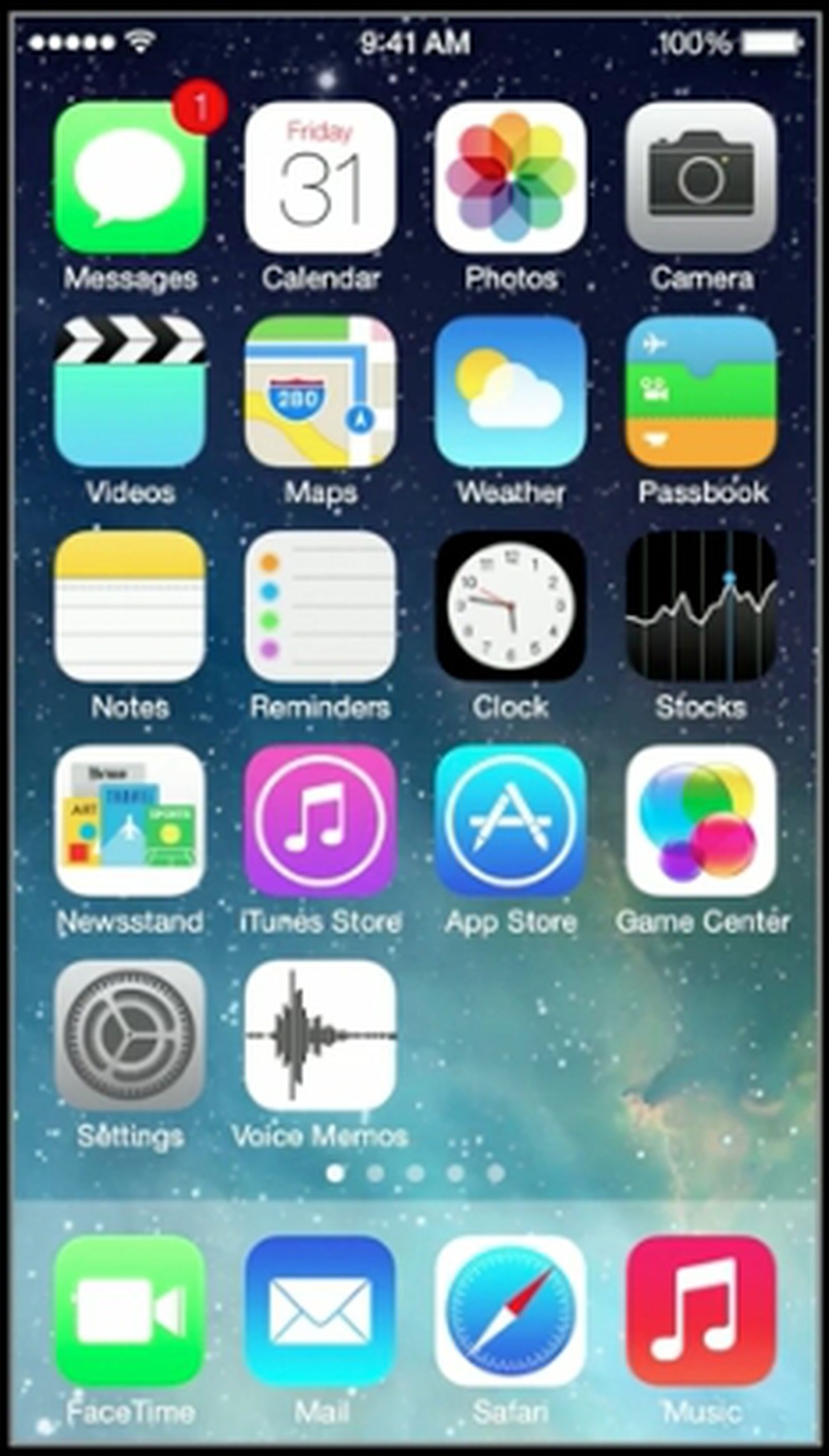The image size is (829, 1456).
Task: Launch the Camera app
Action: click(701, 178)
